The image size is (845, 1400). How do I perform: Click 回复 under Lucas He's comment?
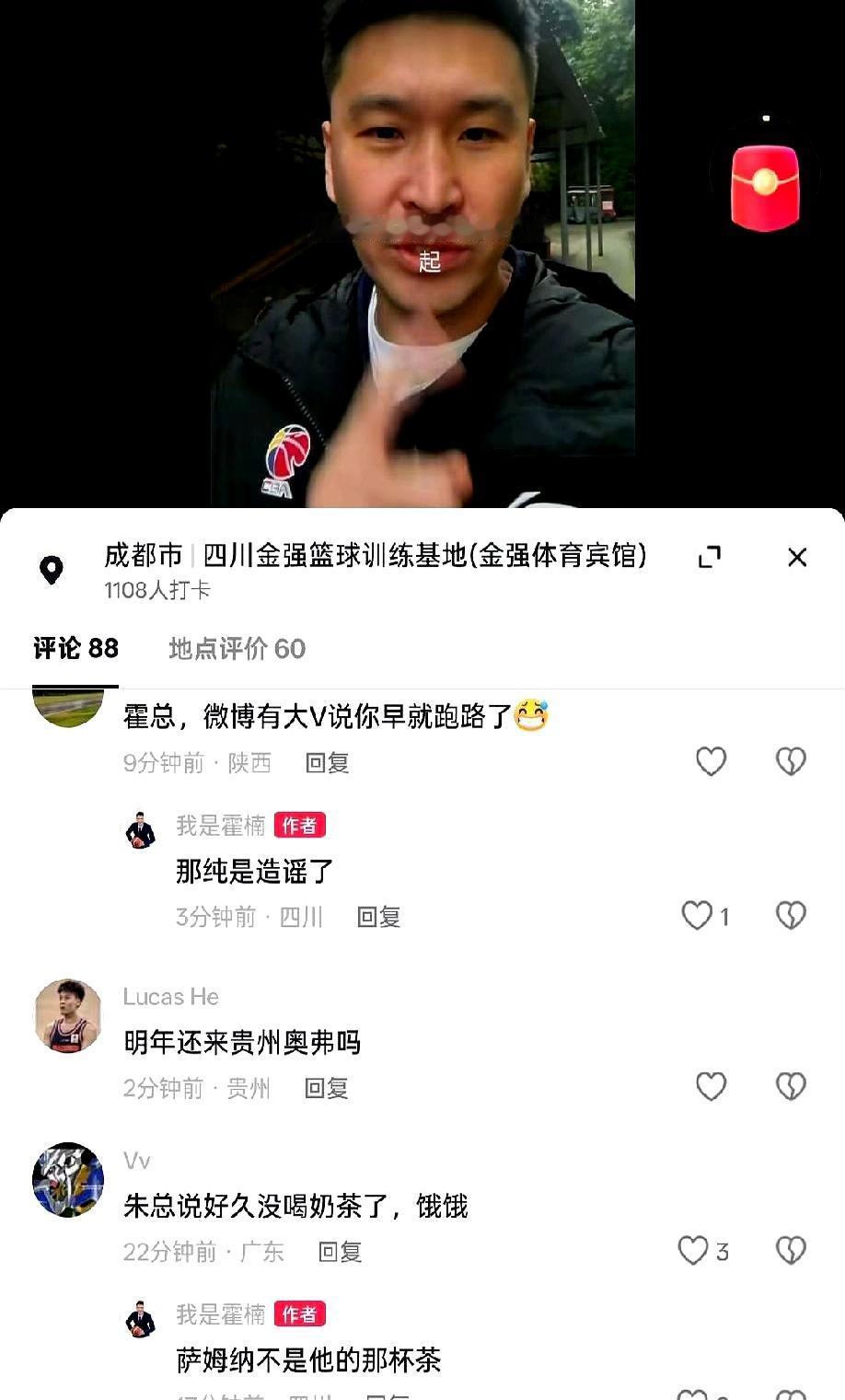pos(325,1088)
